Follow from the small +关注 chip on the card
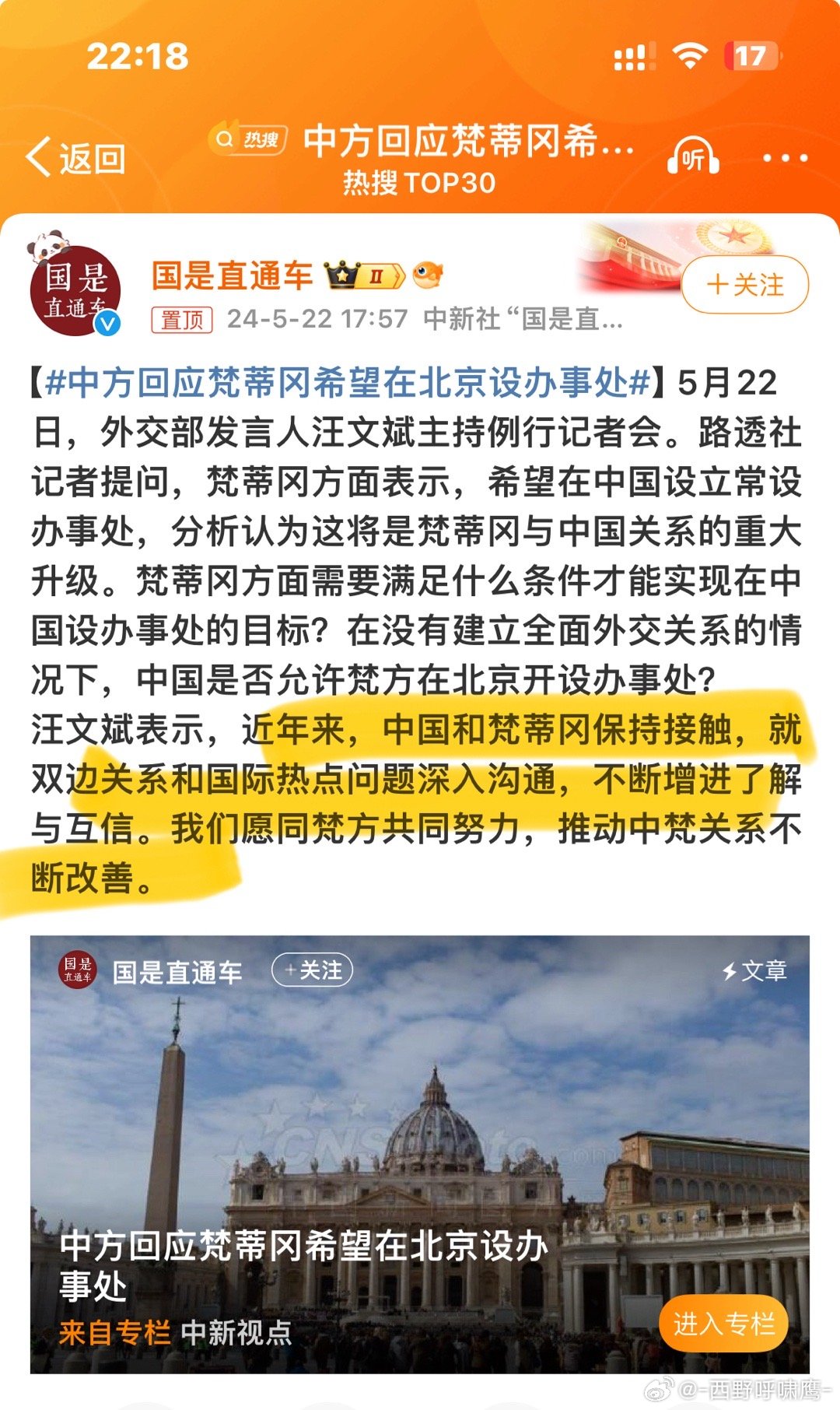 point(312,970)
